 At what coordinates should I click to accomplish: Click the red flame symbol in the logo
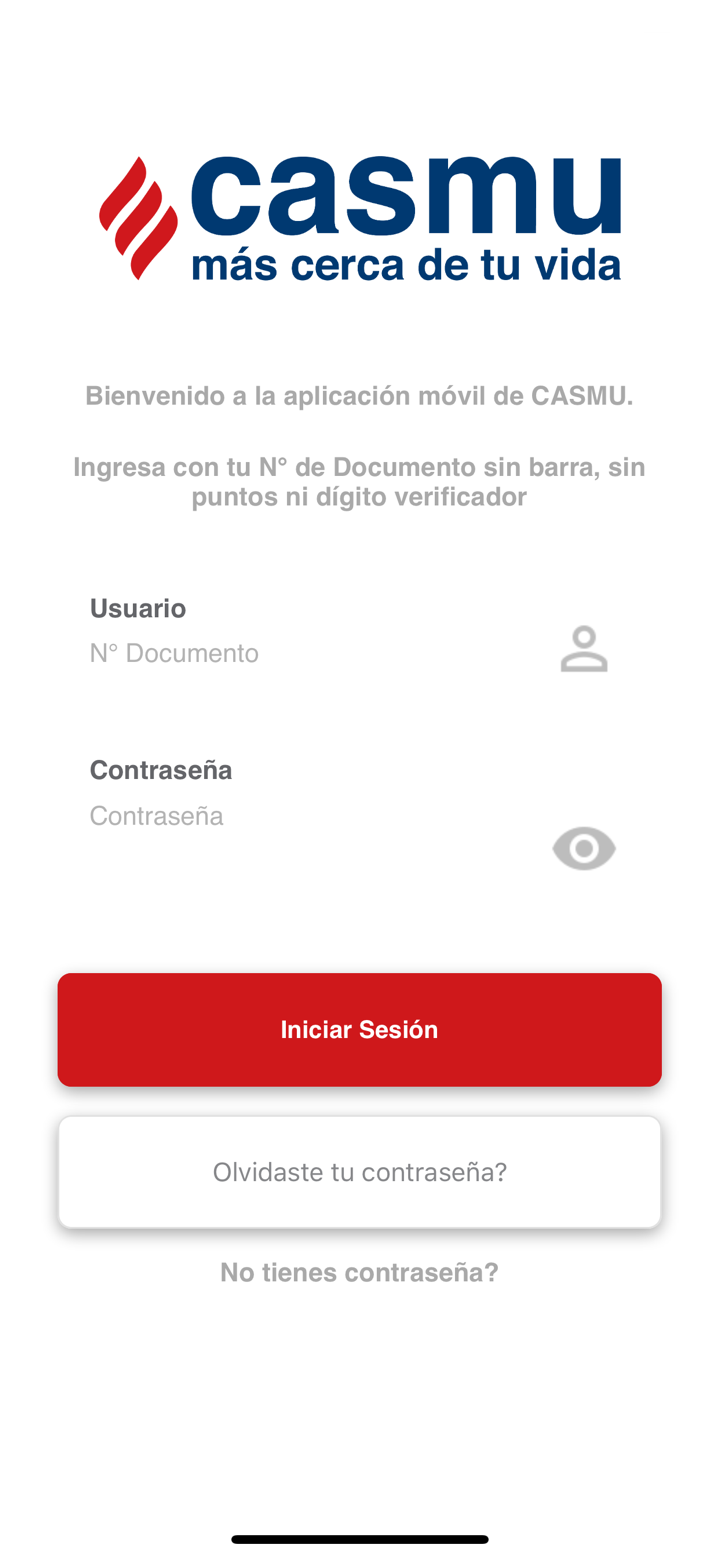pyautogui.click(x=138, y=218)
